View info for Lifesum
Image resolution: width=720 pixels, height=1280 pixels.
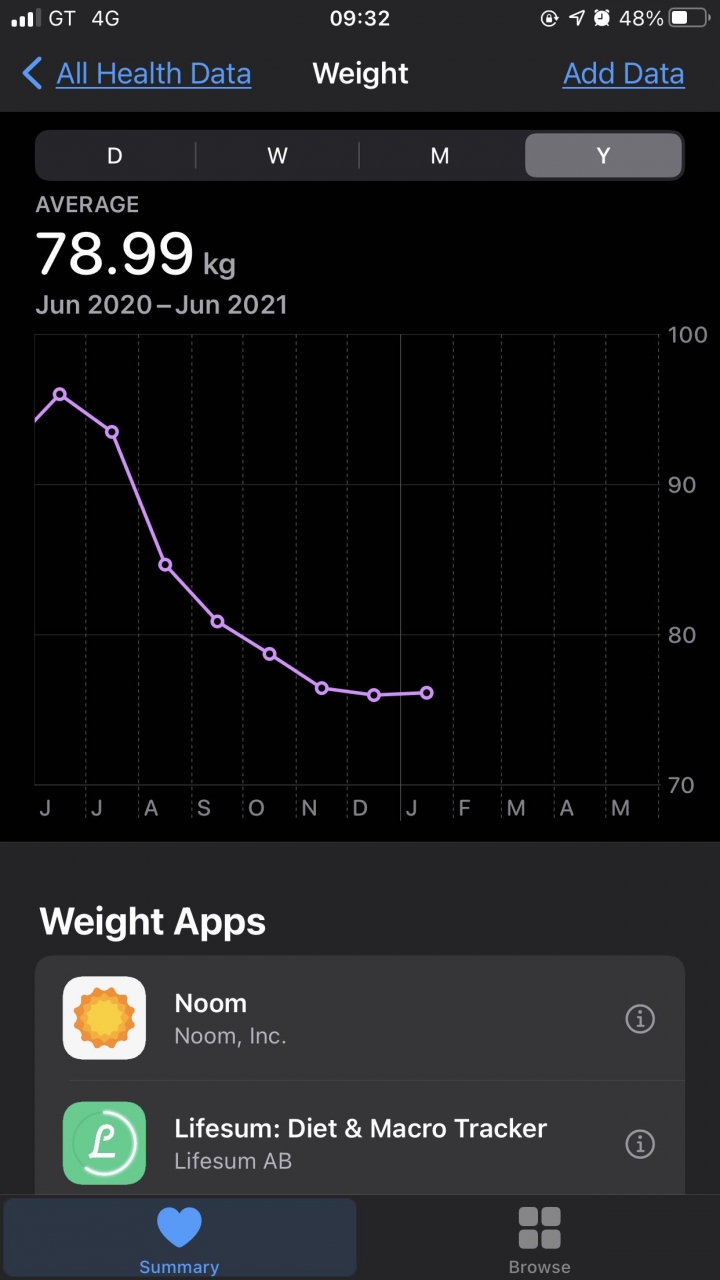coord(640,1143)
